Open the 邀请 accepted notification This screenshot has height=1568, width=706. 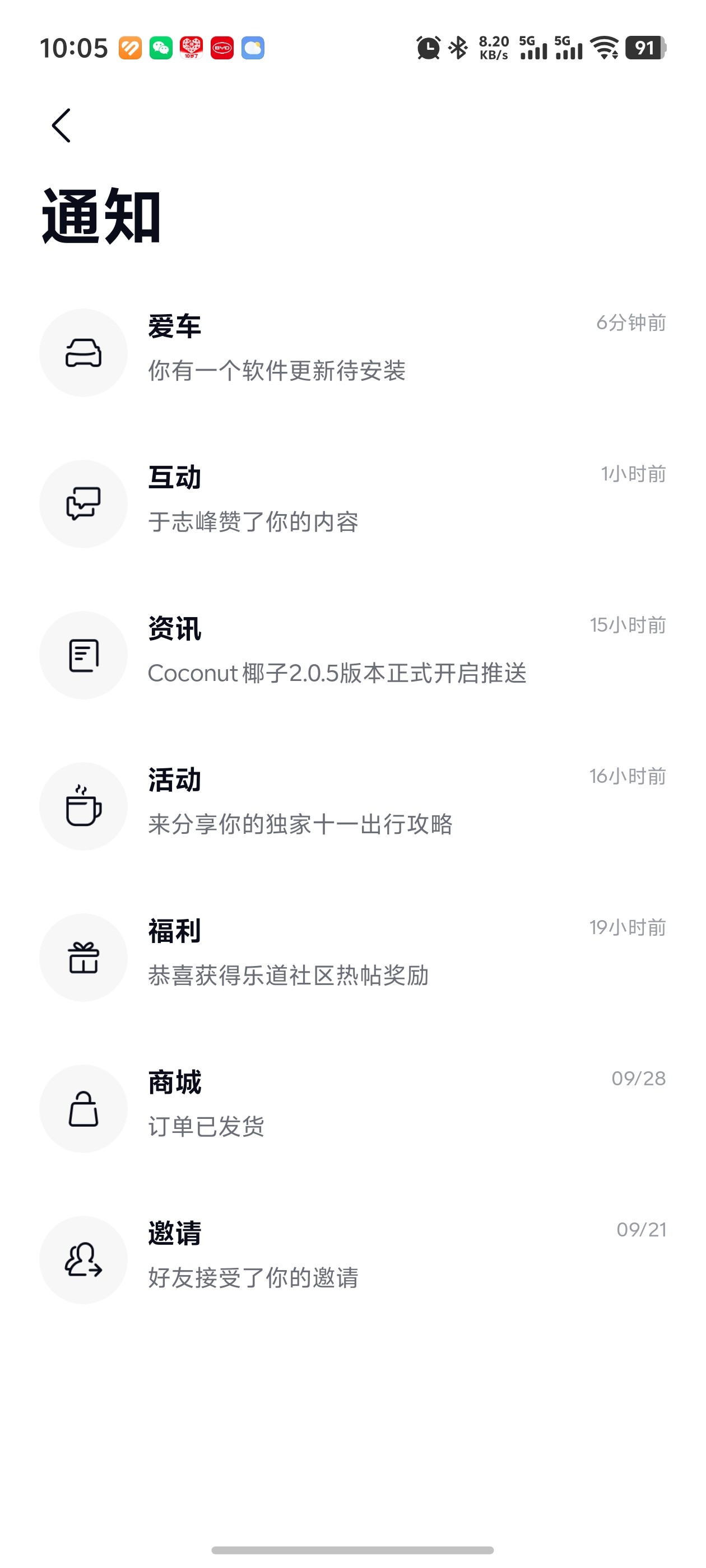[352, 1259]
